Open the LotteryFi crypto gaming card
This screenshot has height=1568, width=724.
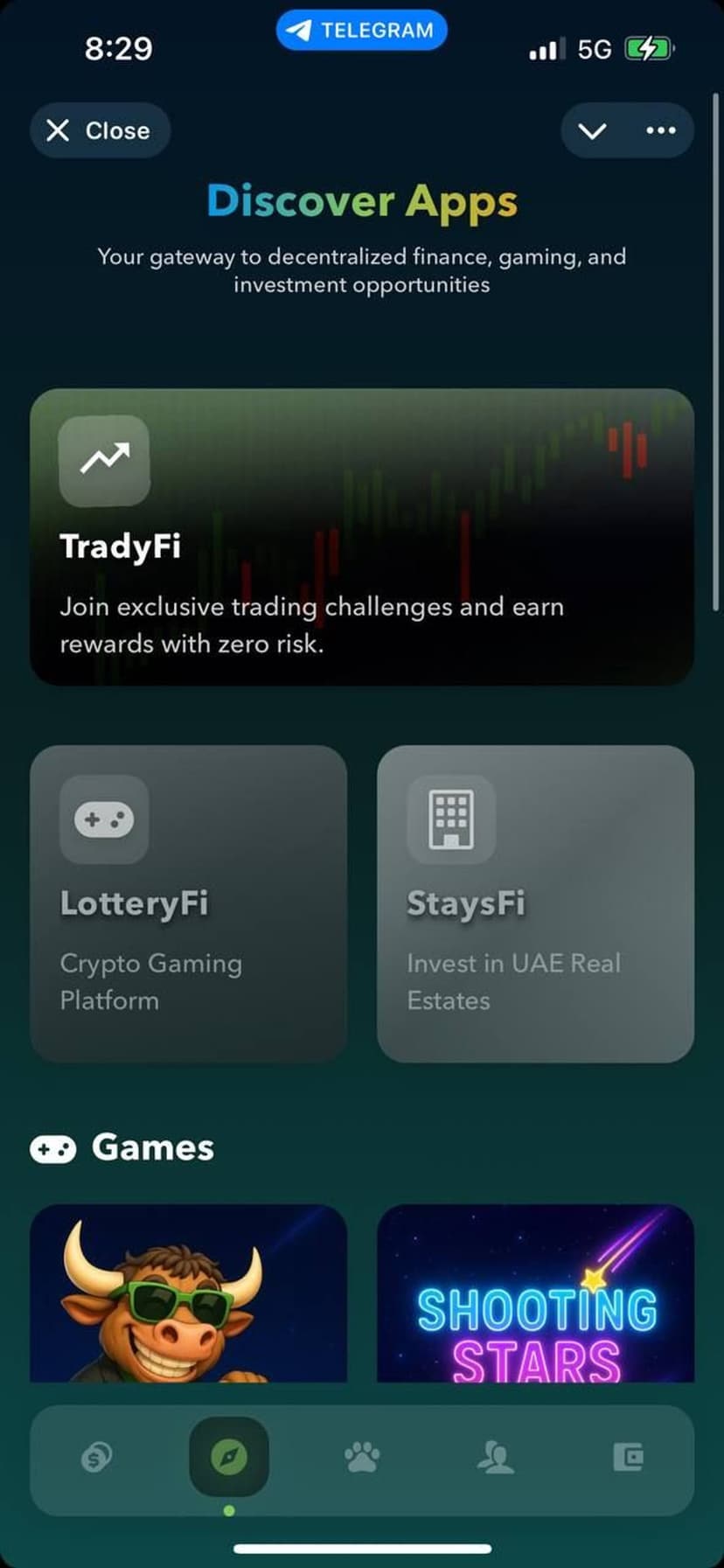188,903
